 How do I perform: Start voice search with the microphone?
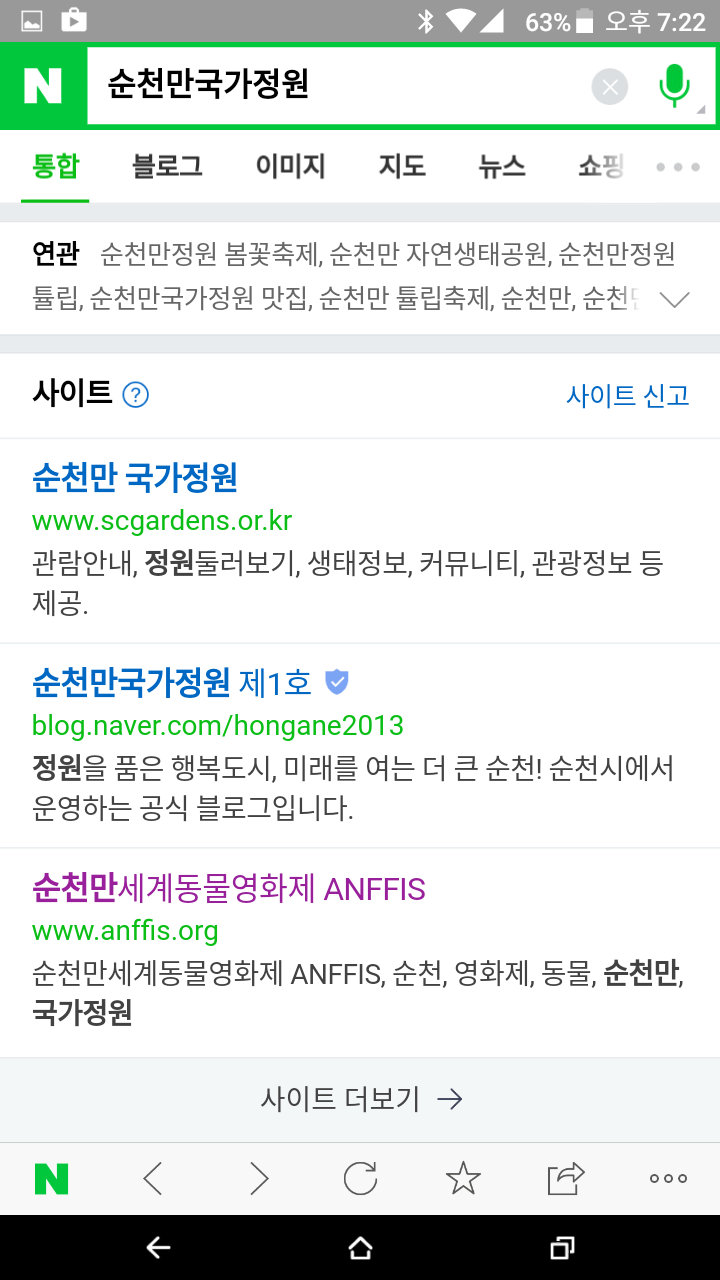(x=675, y=86)
